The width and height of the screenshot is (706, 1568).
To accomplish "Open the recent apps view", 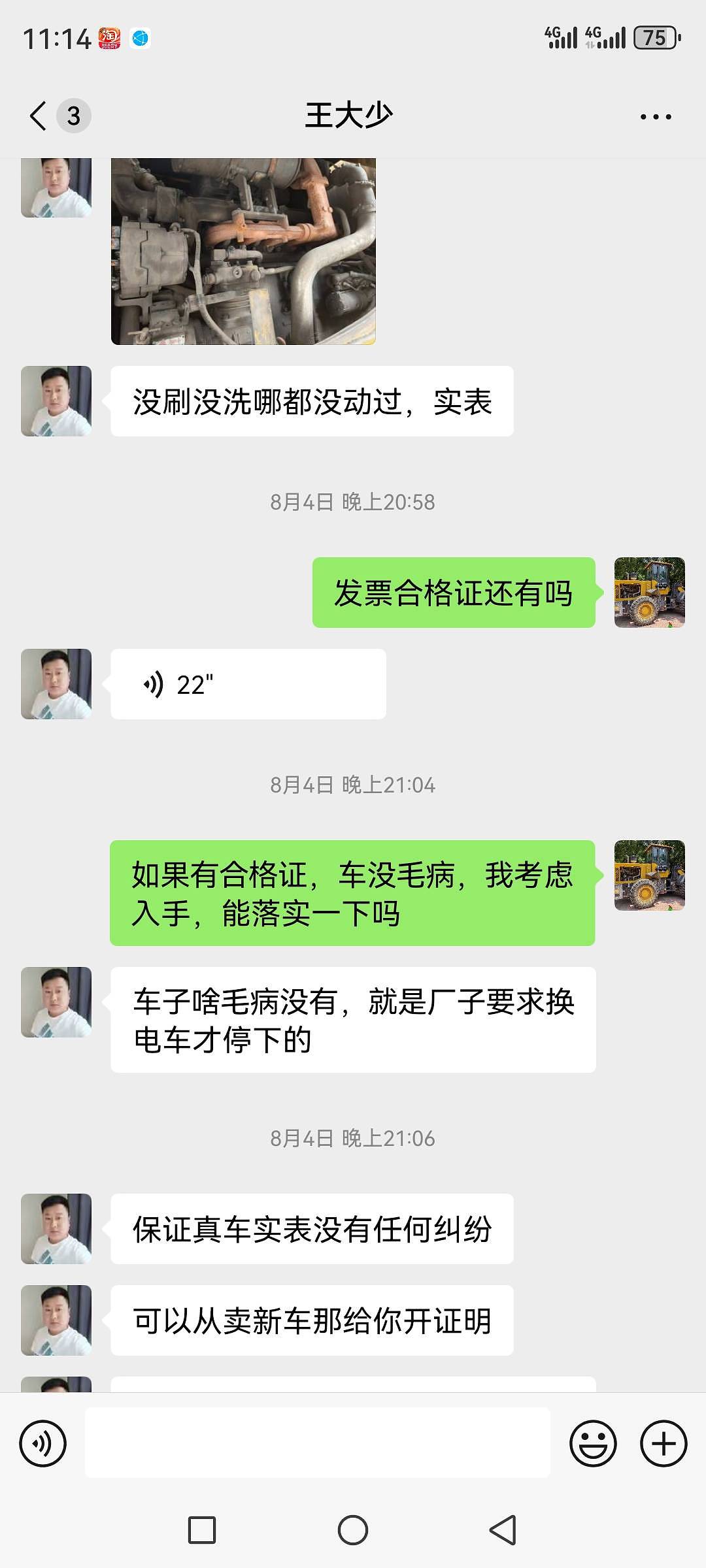I will [x=202, y=1530].
